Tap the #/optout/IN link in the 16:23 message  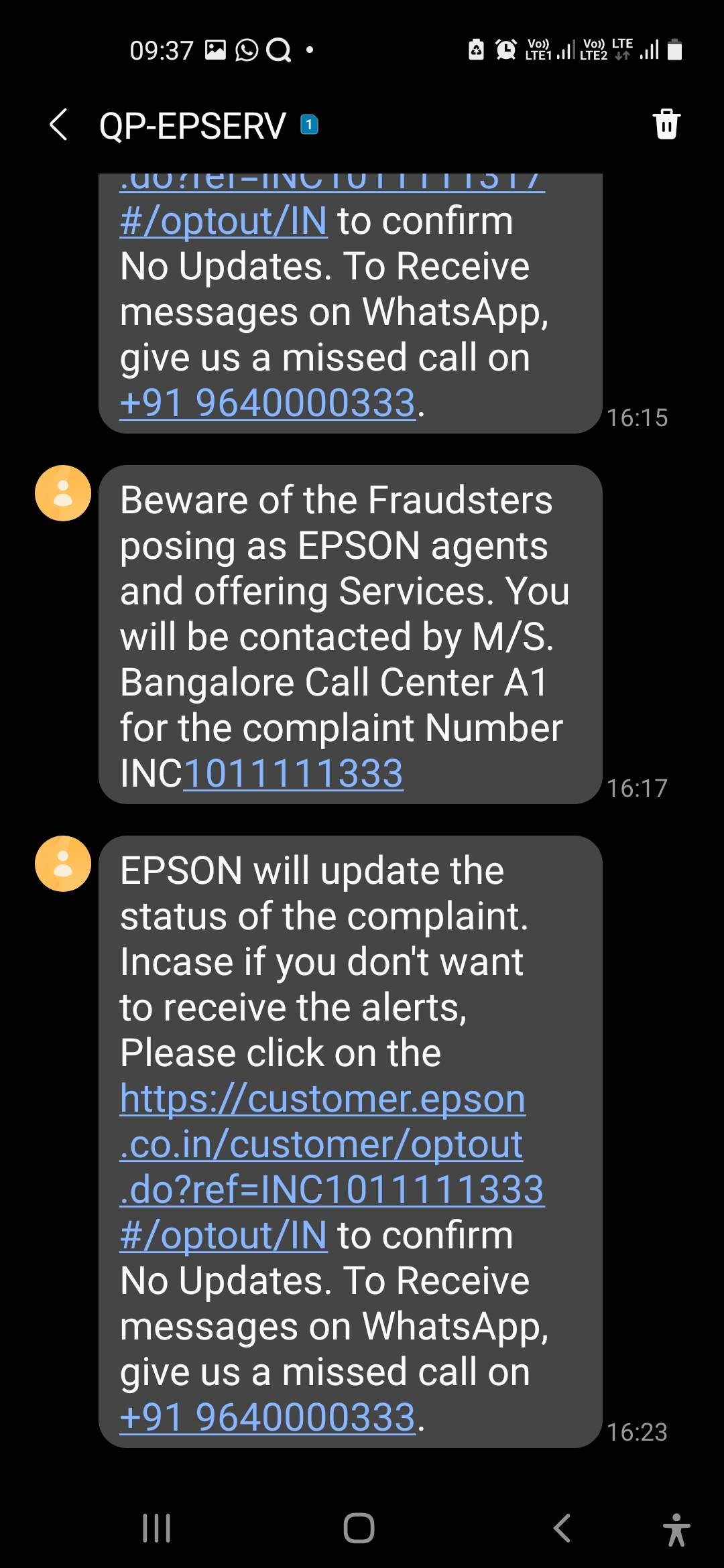[x=223, y=1234]
